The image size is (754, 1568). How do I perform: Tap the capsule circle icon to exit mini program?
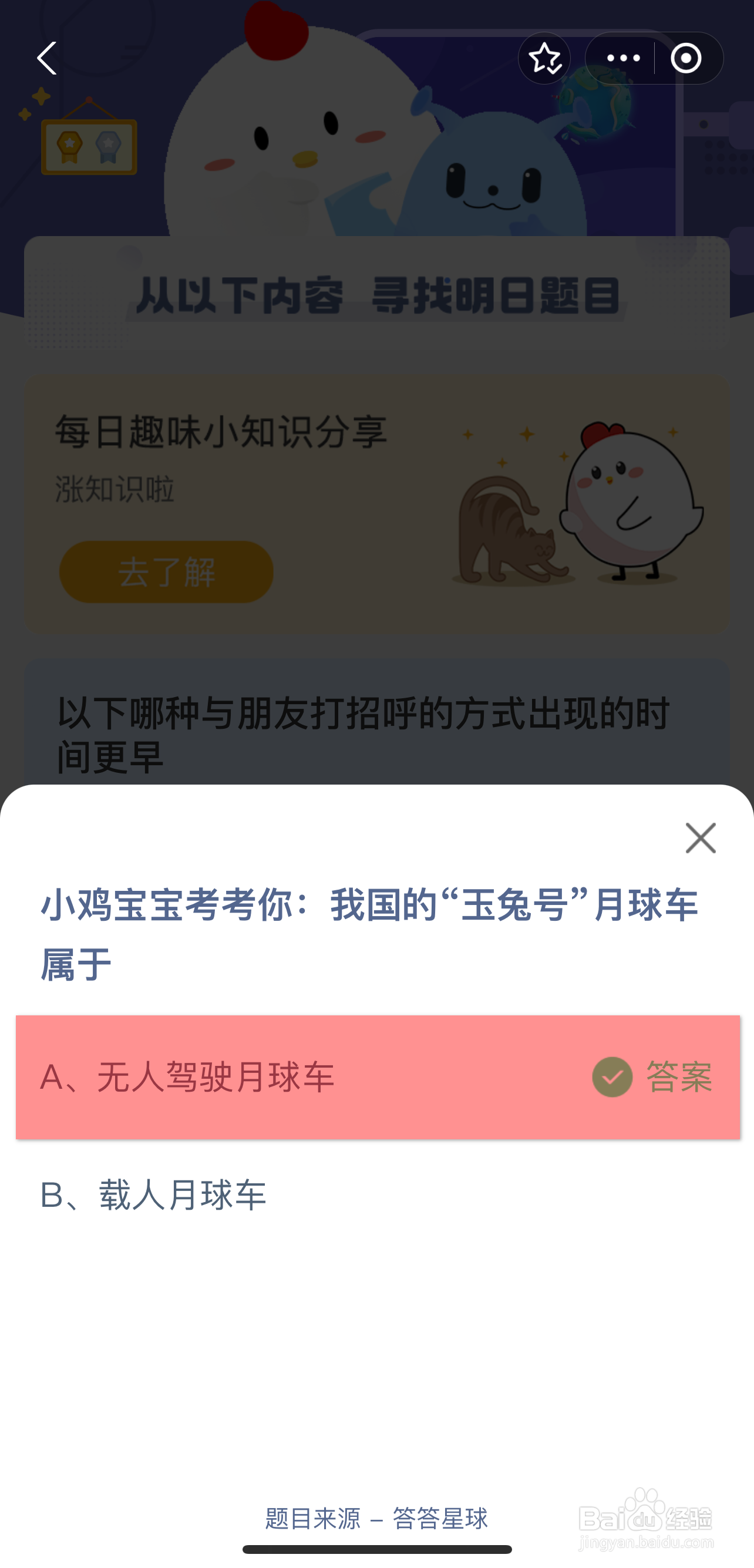[x=688, y=58]
